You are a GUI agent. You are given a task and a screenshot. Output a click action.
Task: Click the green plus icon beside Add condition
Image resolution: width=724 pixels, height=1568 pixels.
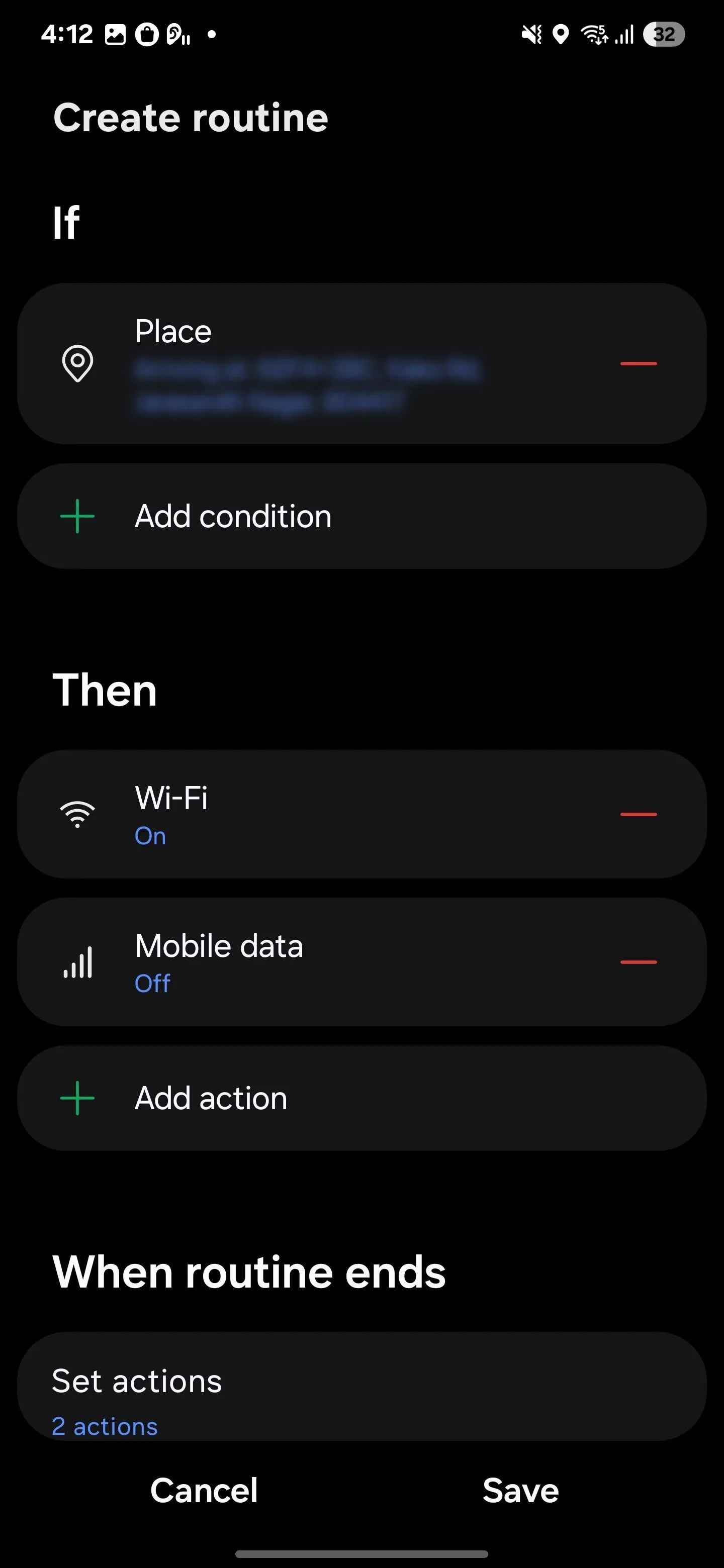click(77, 516)
